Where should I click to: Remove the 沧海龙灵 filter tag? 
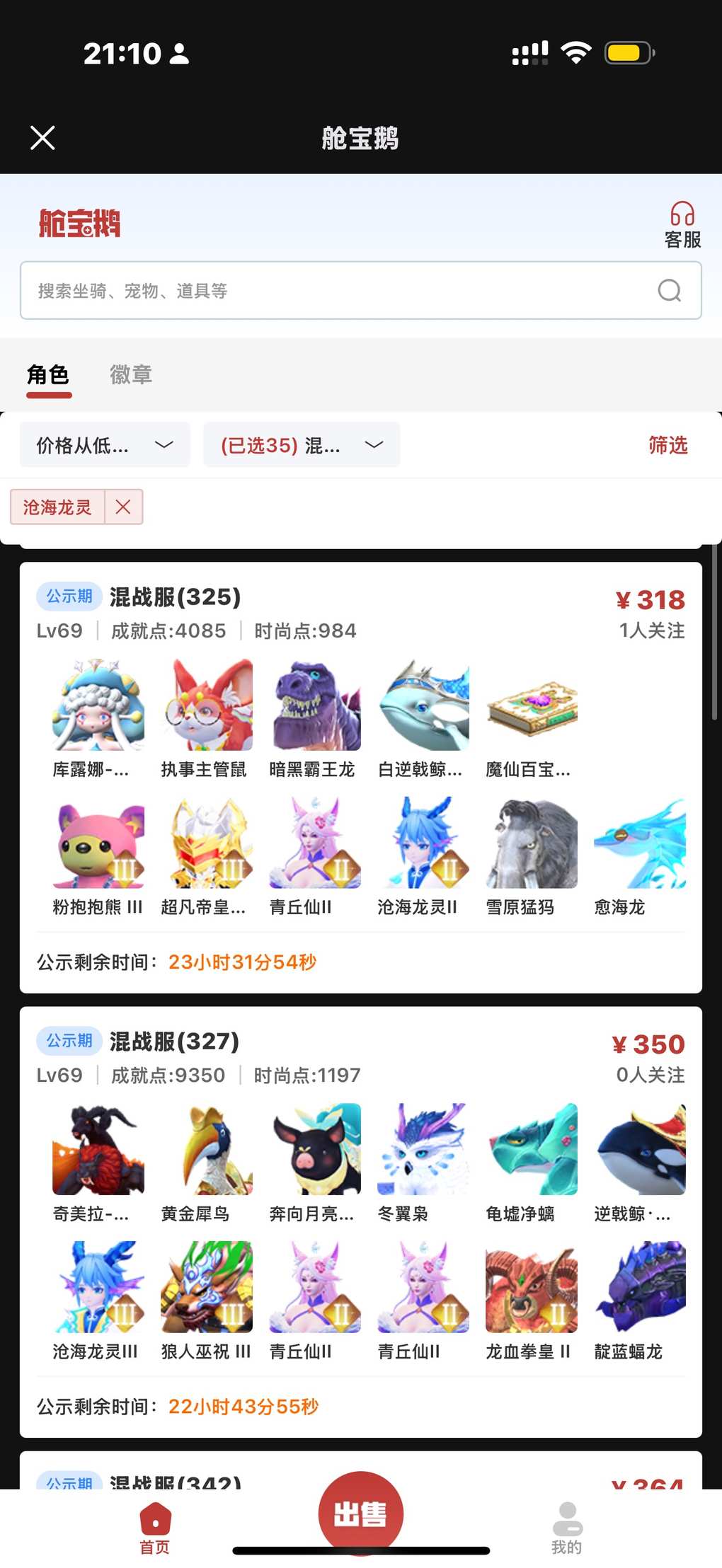pos(123,507)
